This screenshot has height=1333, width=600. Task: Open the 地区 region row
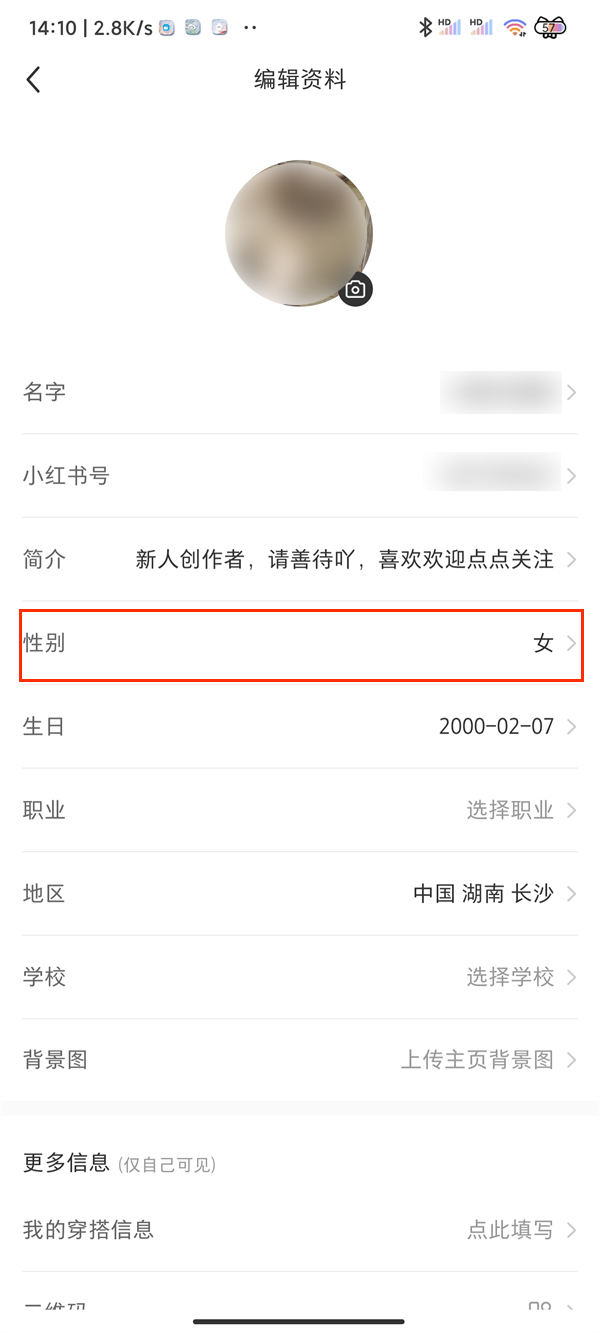[x=300, y=893]
